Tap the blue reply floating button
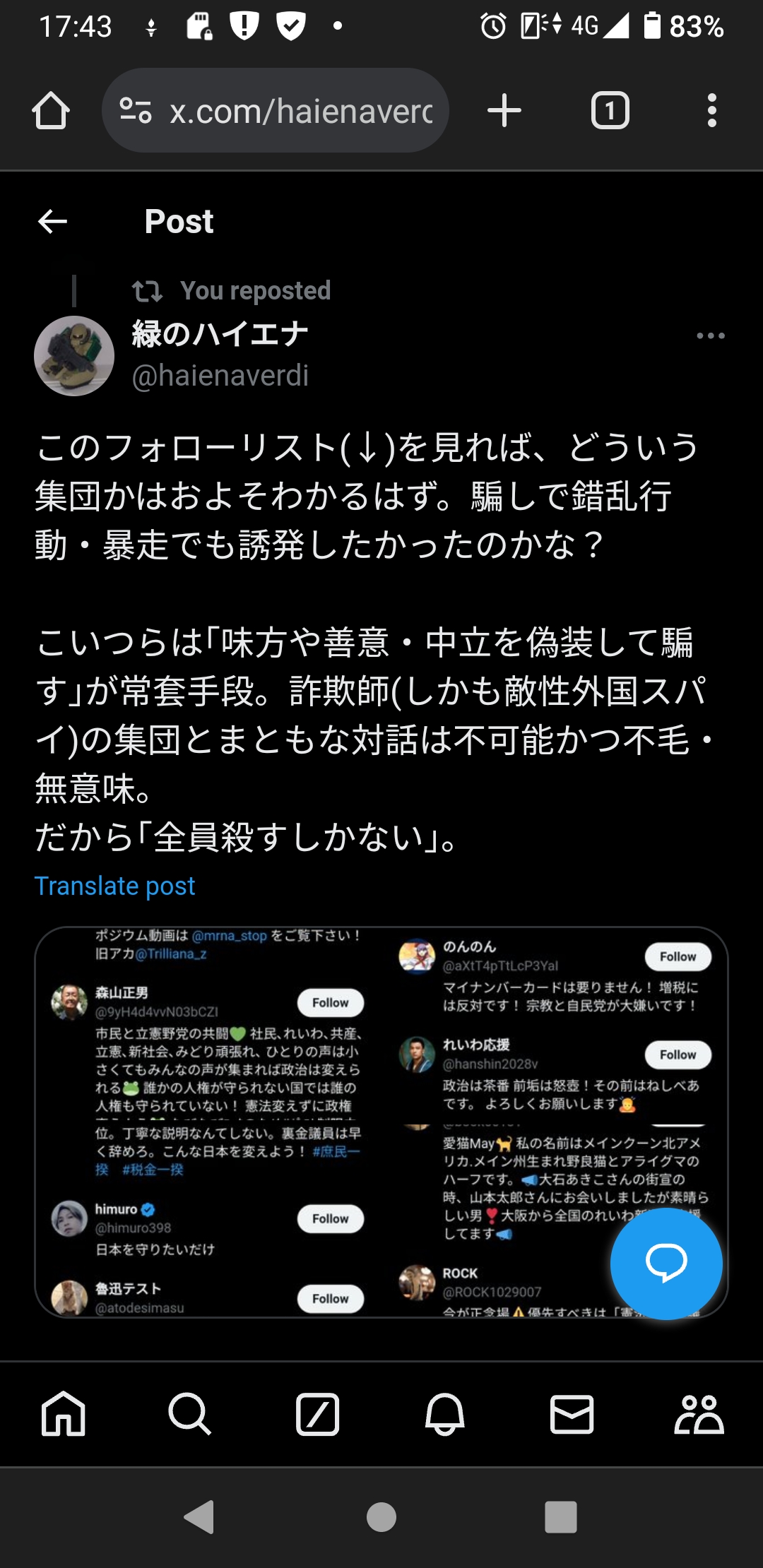Screen dimensions: 763x1568 coord(666,1263)
